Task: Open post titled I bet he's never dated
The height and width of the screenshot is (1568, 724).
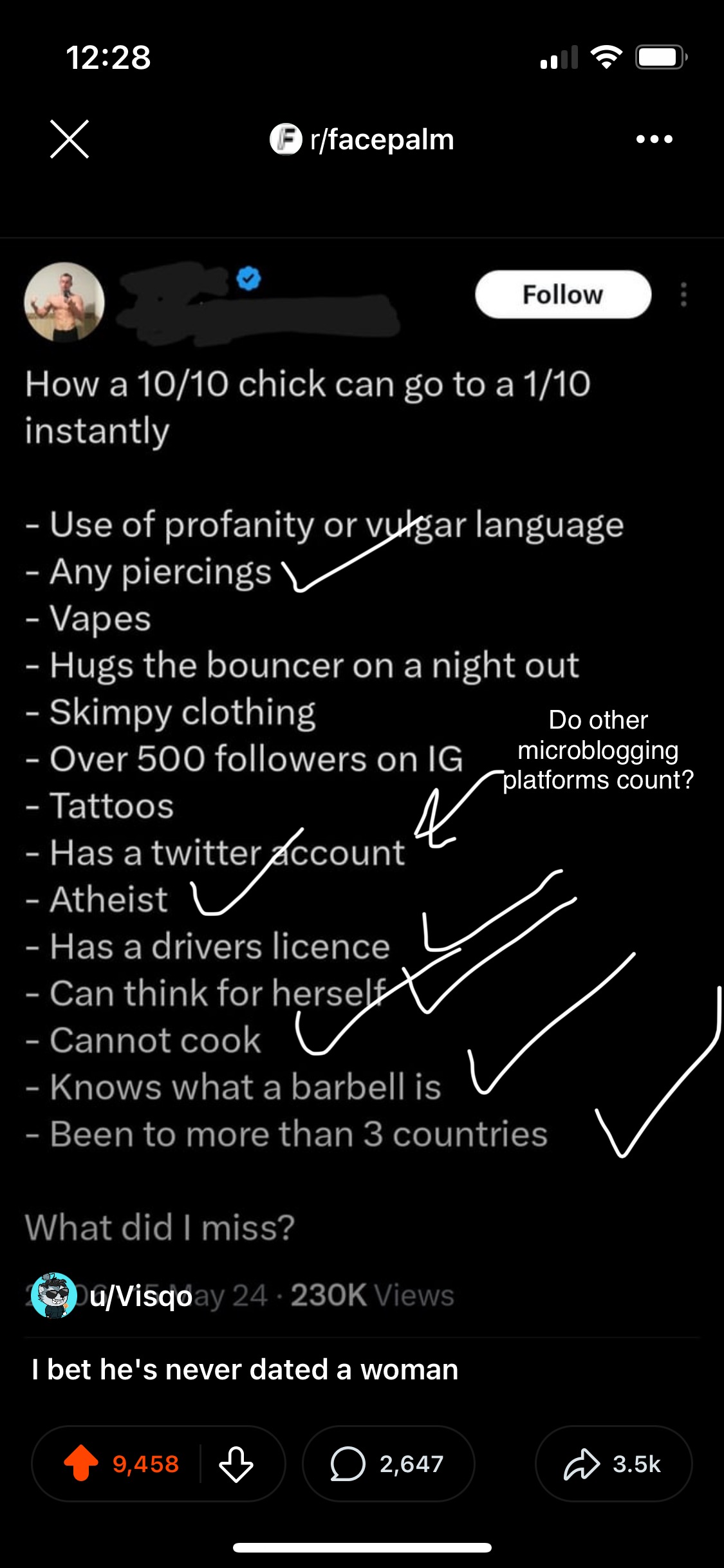Action: (245, 1369)
